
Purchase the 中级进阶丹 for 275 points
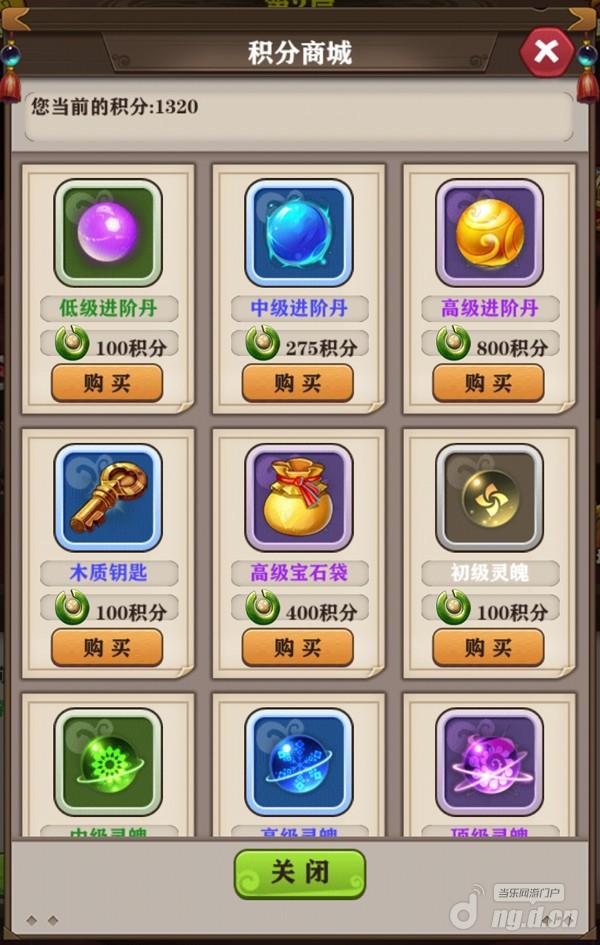(297, 383)
